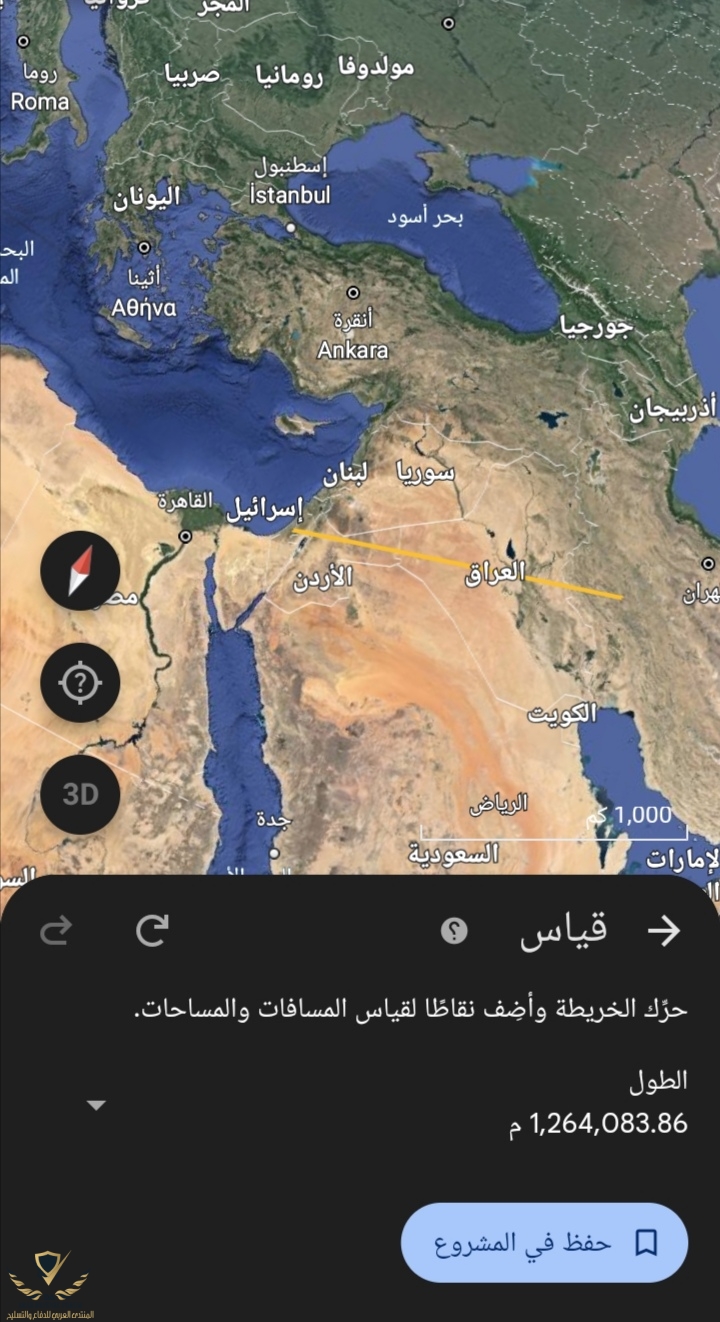Undo the last measurement point
Screen dimensions: 720x1322
coord(152,931)
